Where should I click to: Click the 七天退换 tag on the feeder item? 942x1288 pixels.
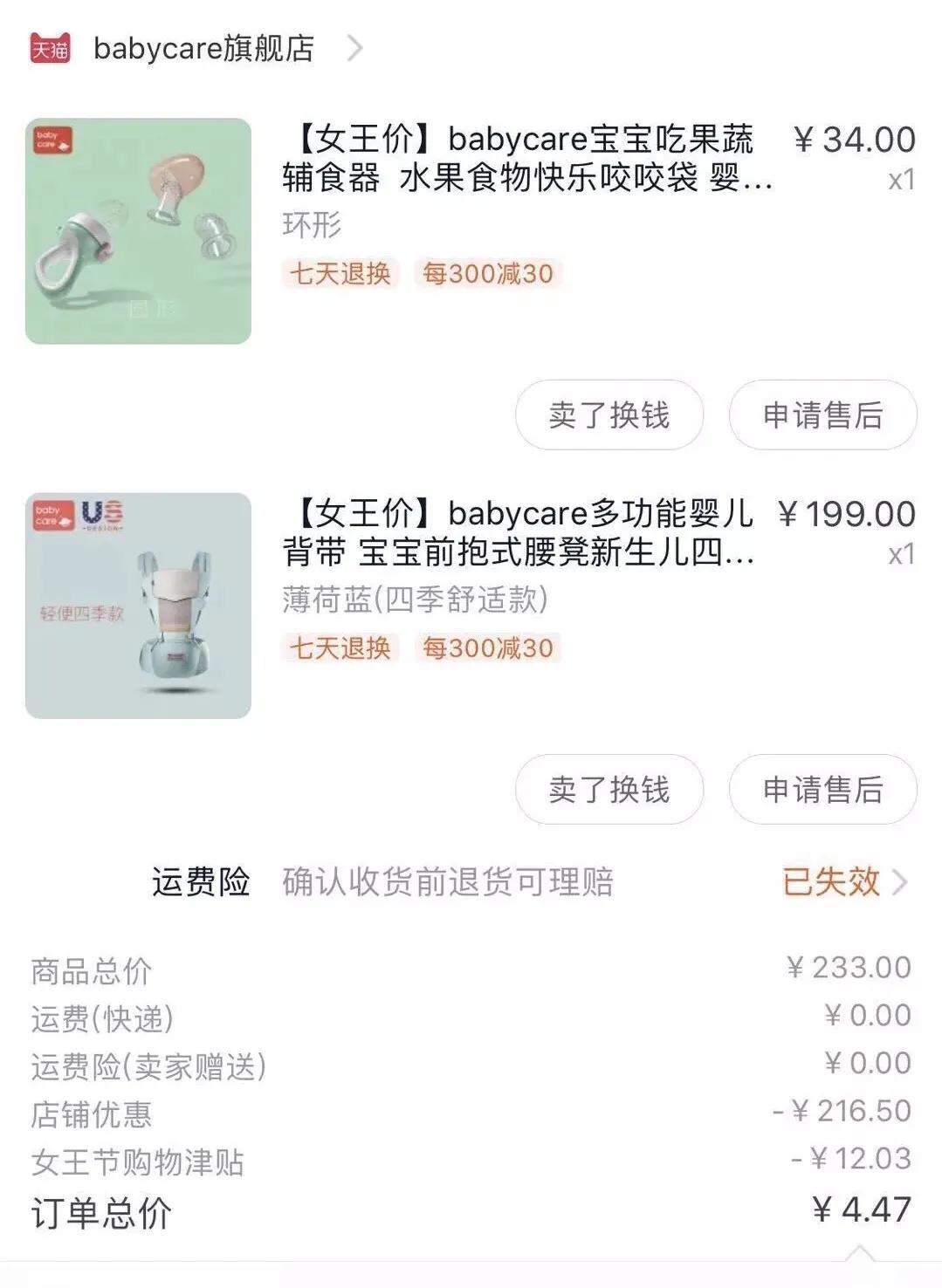click(x=342, y=273)
